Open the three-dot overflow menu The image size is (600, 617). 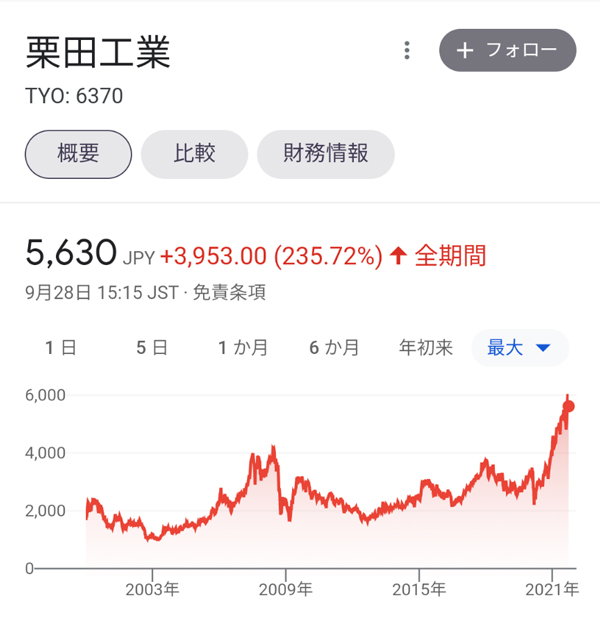pos(407,50)
